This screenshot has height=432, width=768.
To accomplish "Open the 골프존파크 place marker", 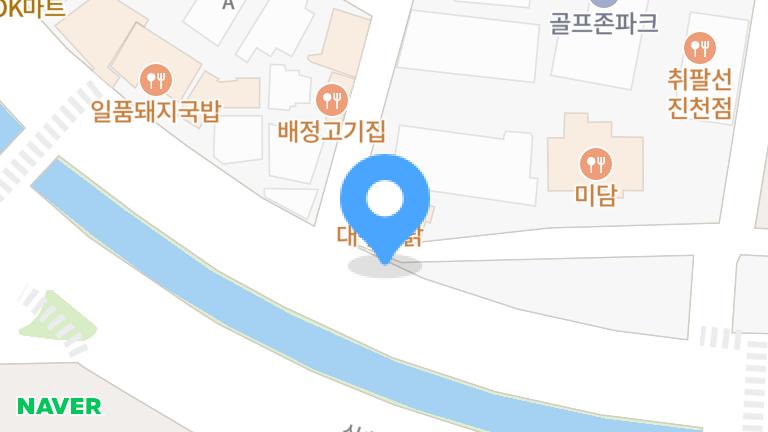I will [x=603, y=5].
